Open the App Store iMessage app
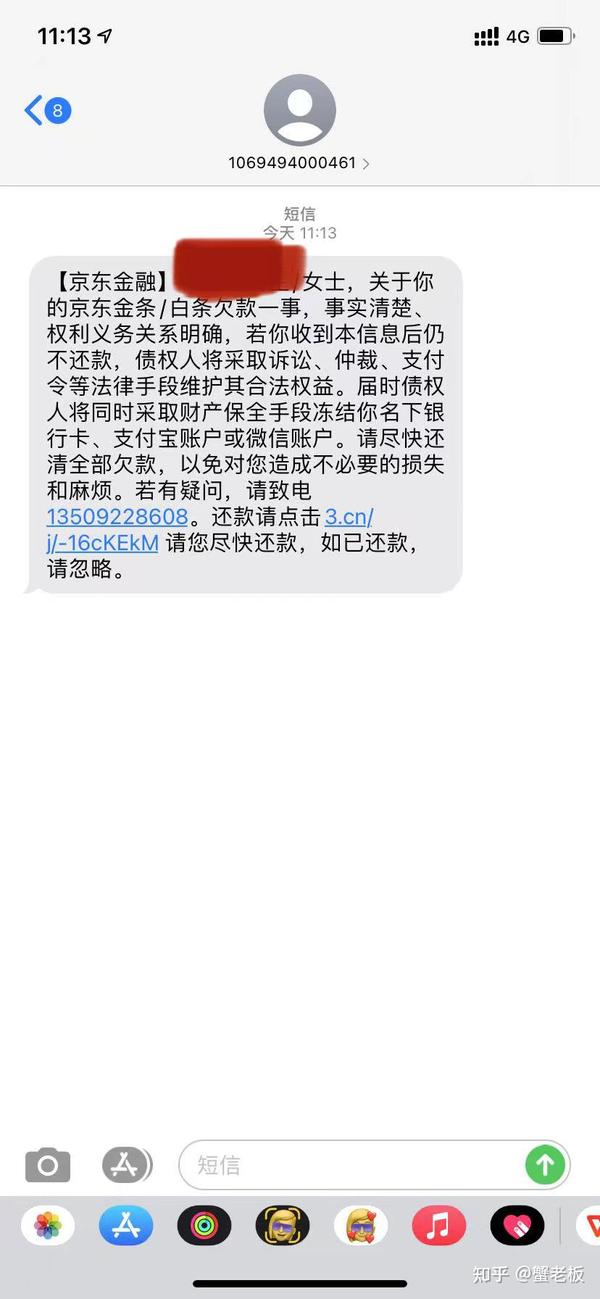Viewport: 600px width, 1299px height. coord(126,1225)
